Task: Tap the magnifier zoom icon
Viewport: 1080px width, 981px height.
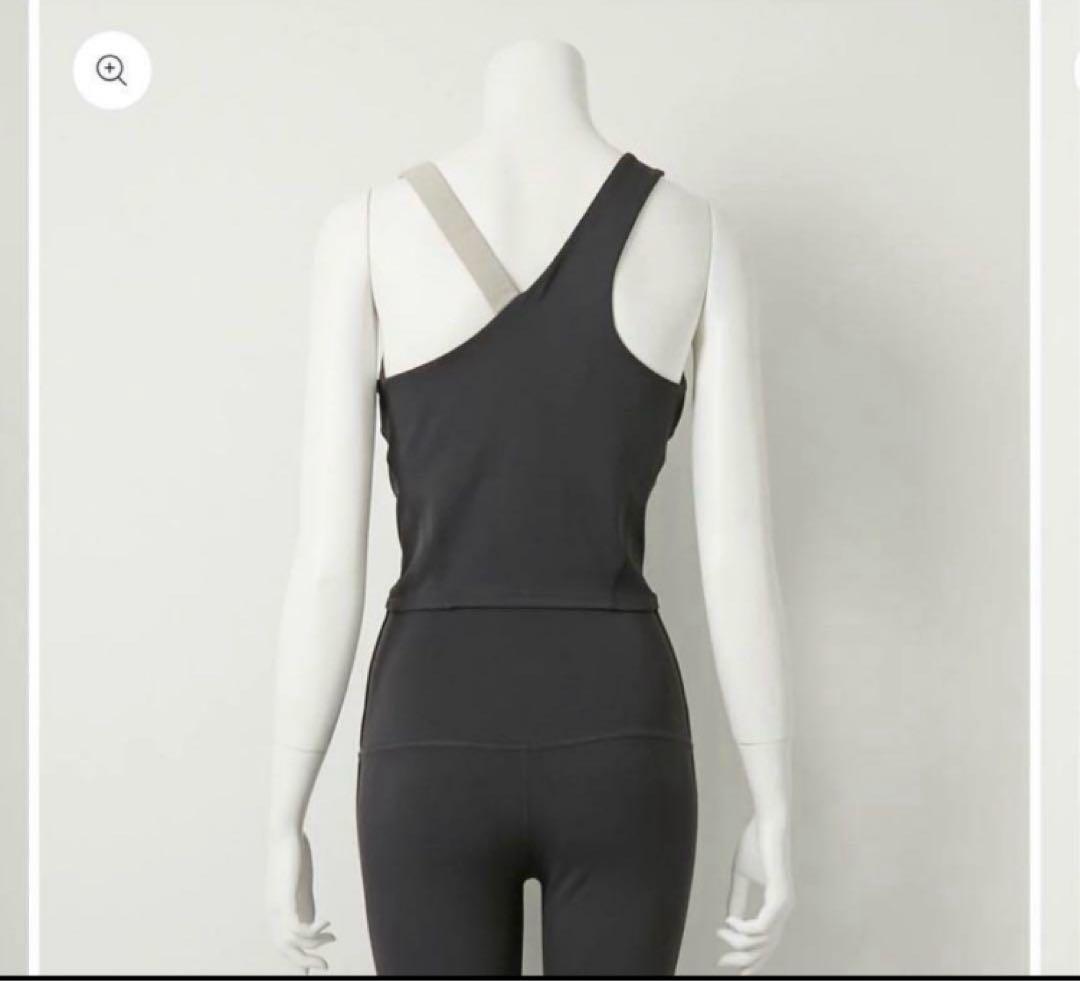Action: click(x=112, y=71)
